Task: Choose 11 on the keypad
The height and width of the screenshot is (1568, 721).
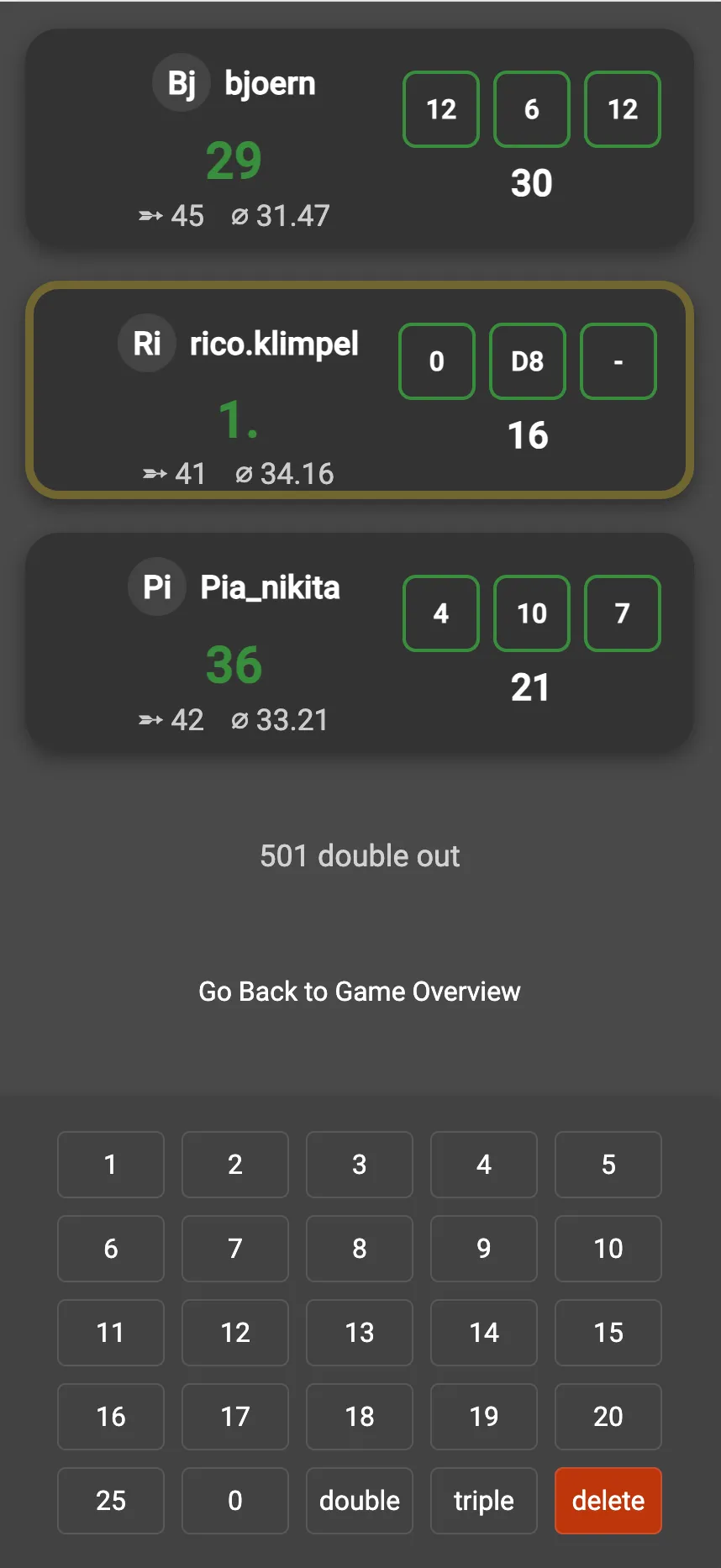Action: 111,1333
